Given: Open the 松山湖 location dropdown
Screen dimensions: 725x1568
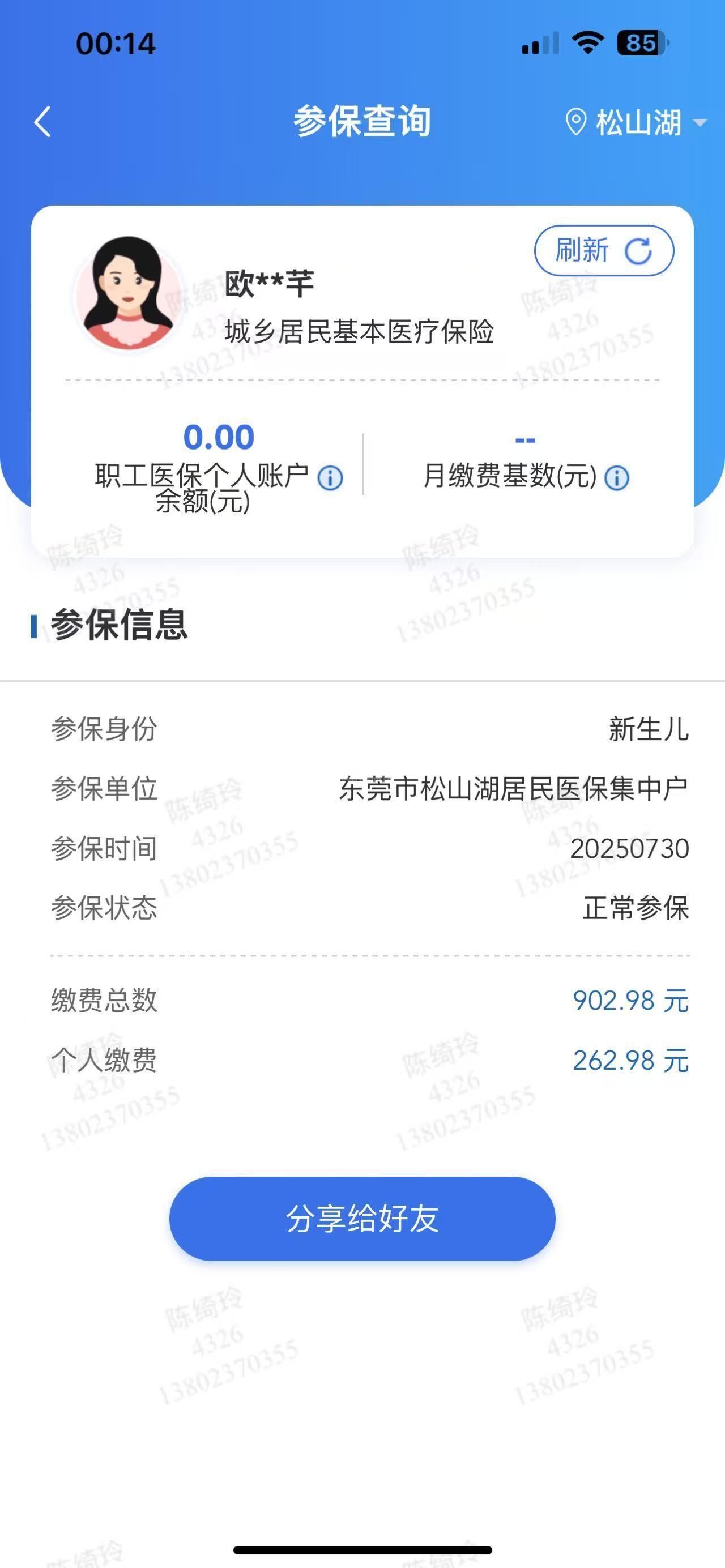Looking at the screenshot, I should point(636,123).
